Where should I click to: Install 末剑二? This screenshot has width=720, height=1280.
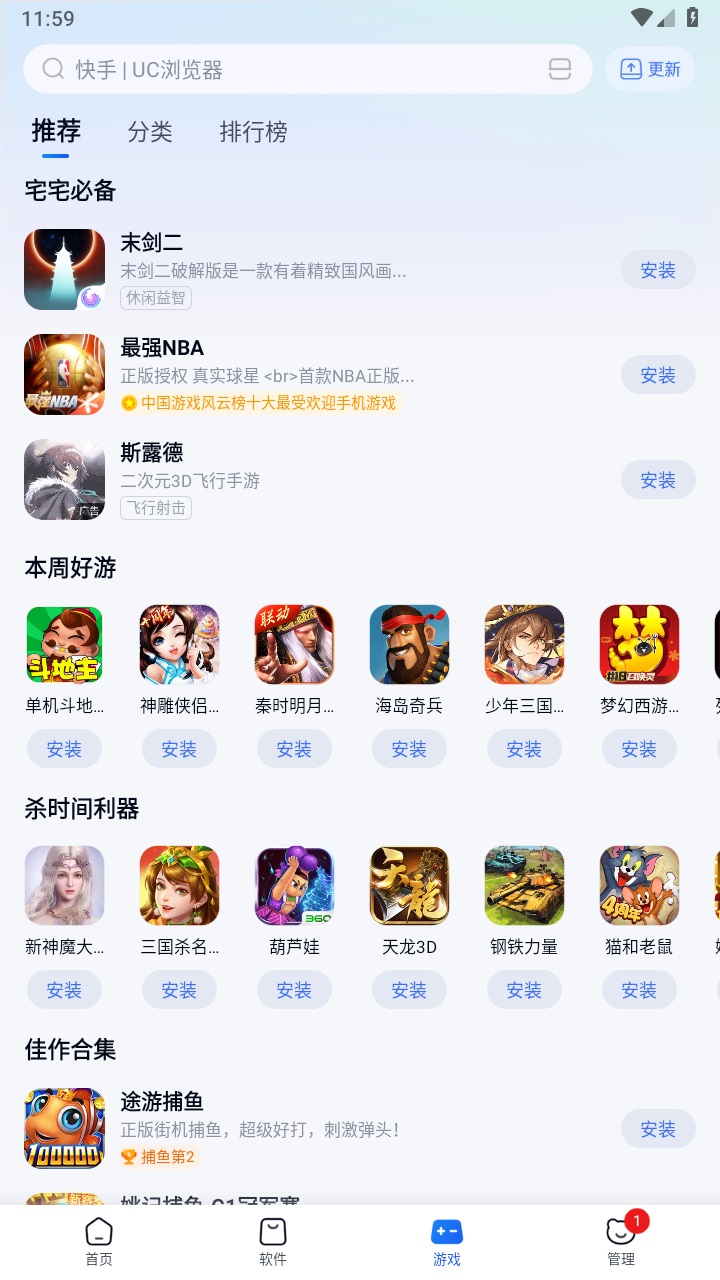(x=658, y=270)
